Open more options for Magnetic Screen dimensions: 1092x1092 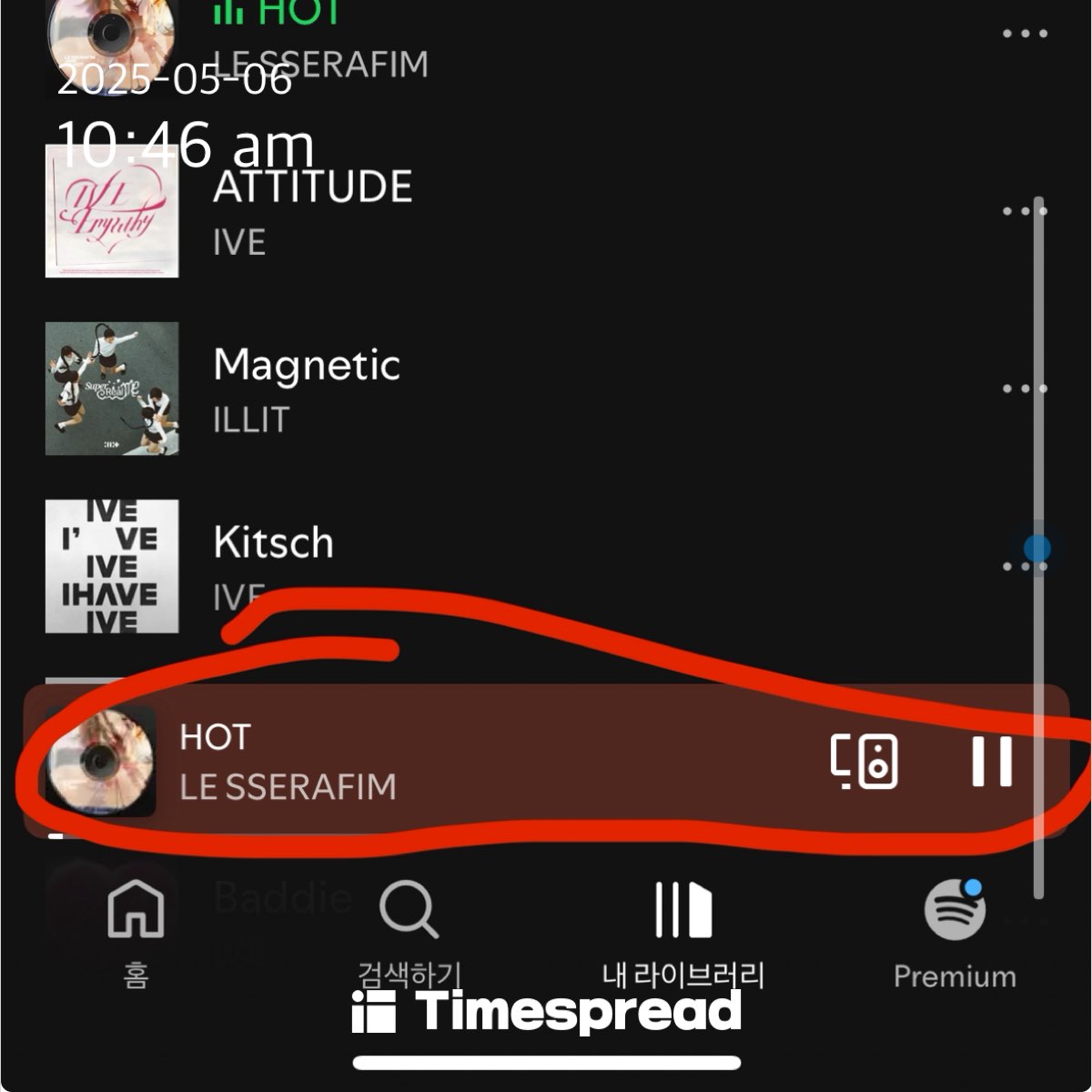coord(1025,389)
